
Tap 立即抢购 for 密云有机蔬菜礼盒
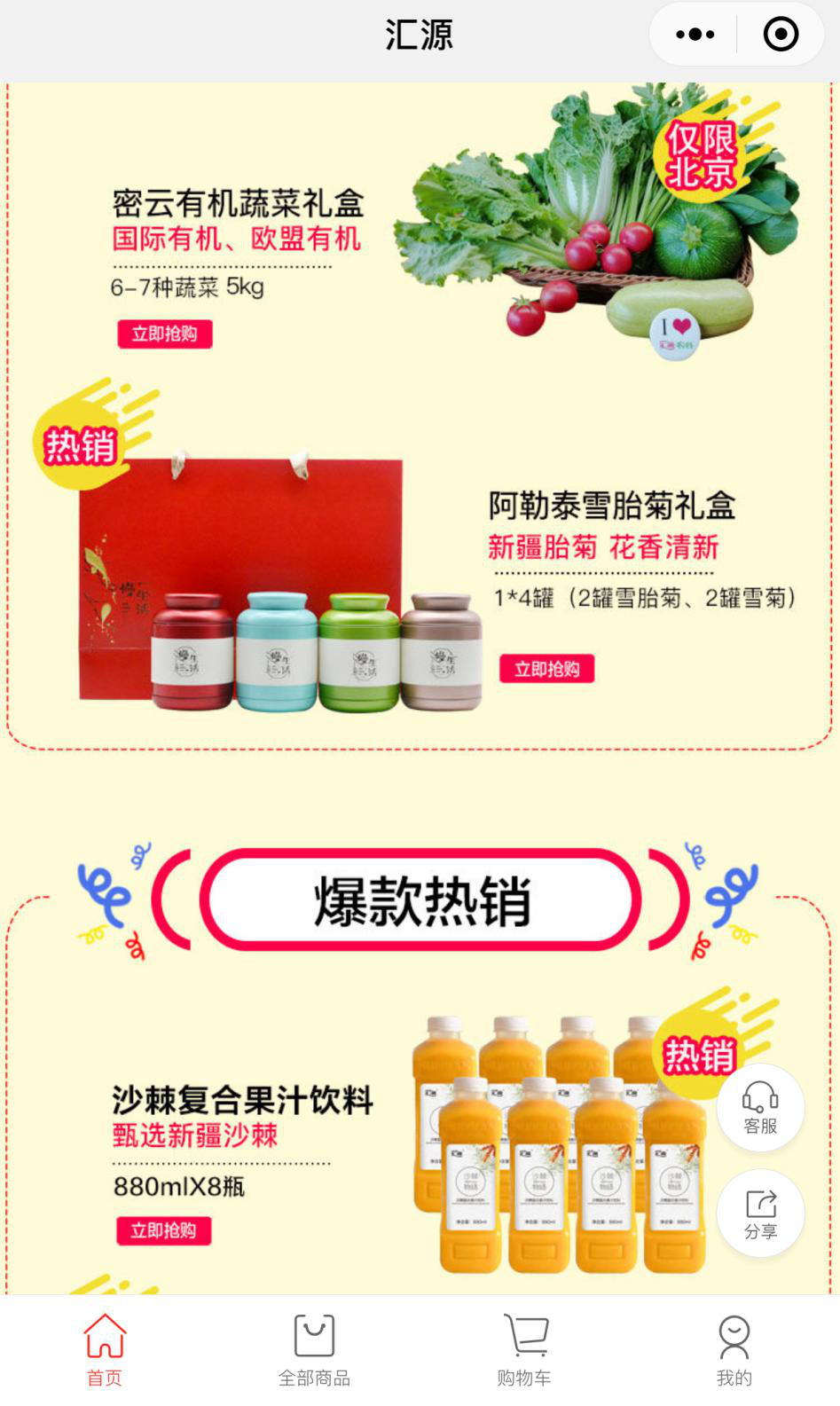165,334
